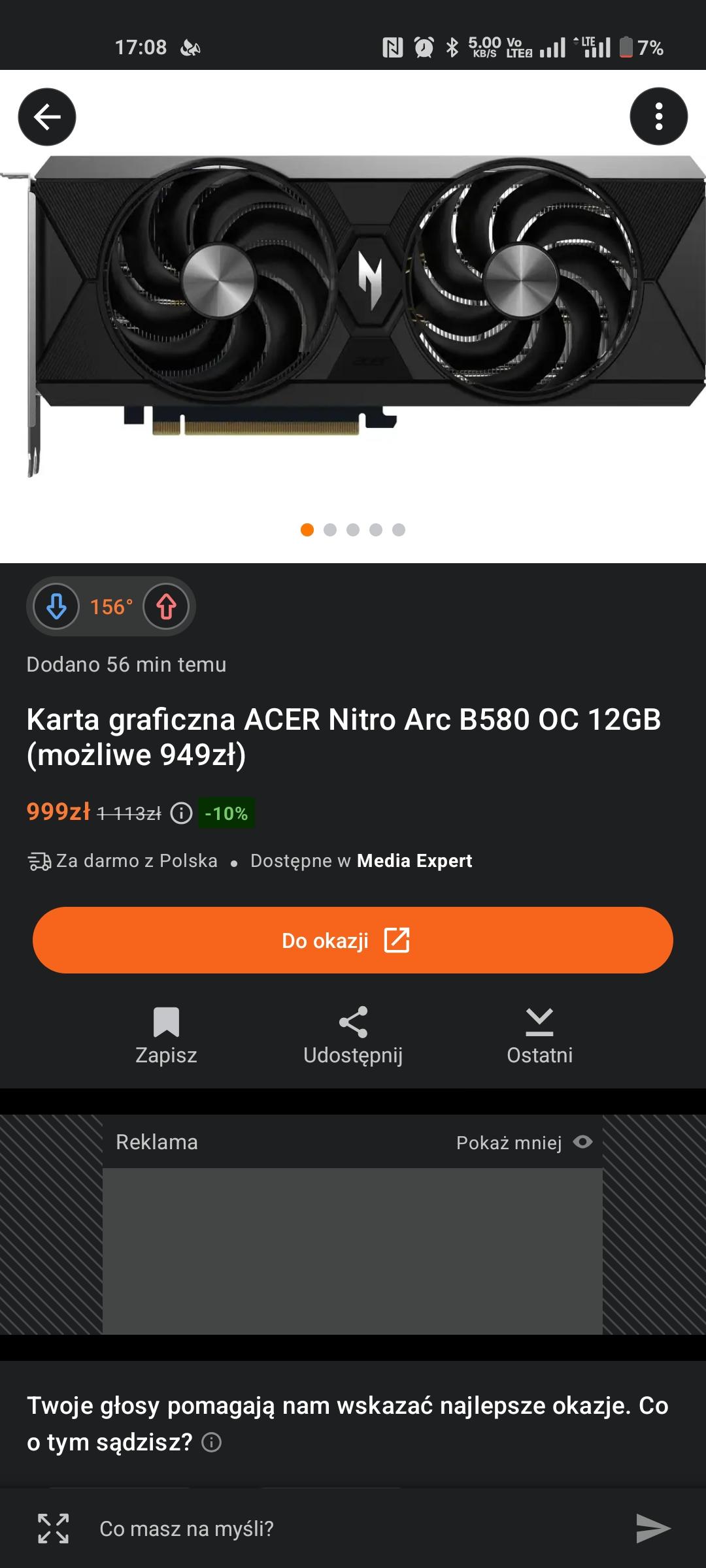Focus the Co masz na myśli? field

[x=353, y=1528]
